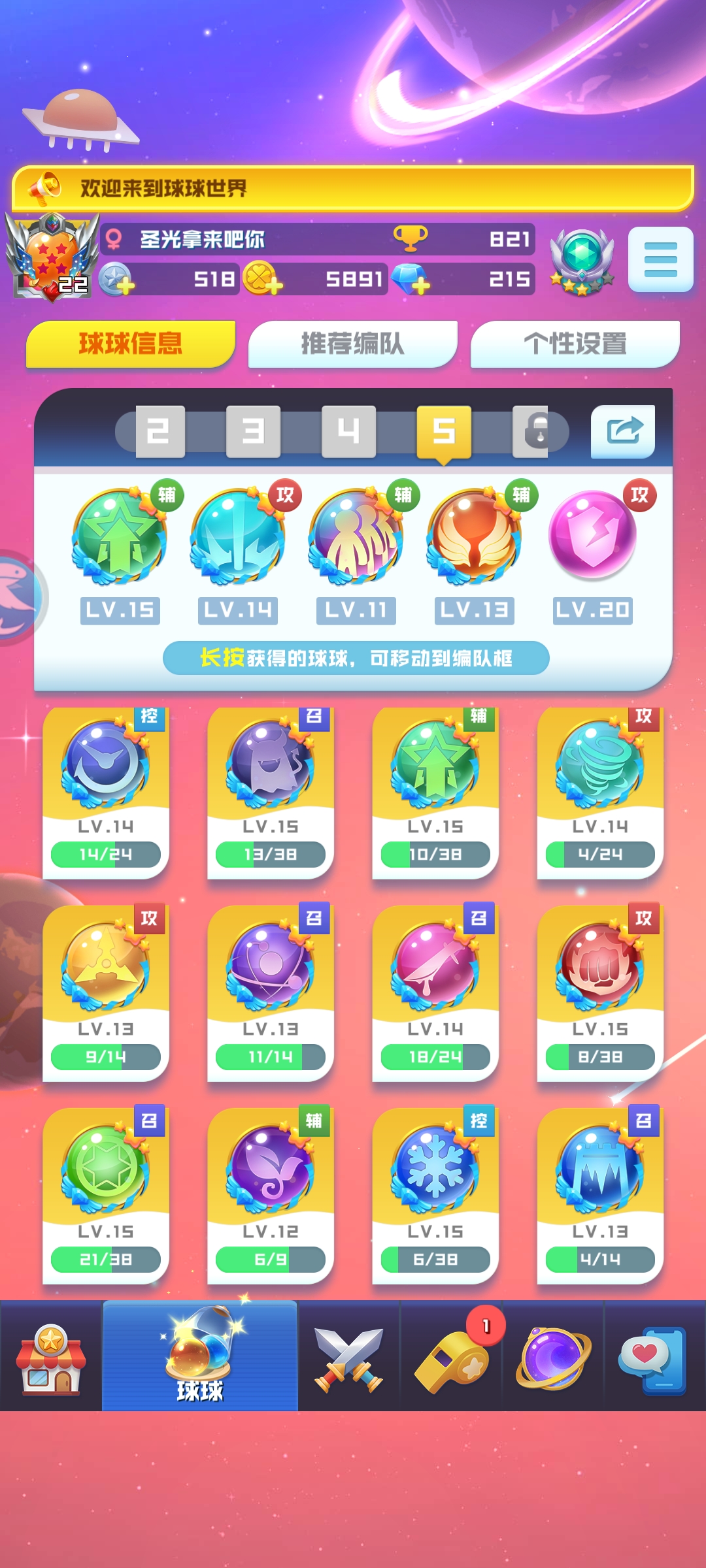Viewport: 706px width, 1568px height.
Task: Select the 球球信息 tab
Action: 131,344
